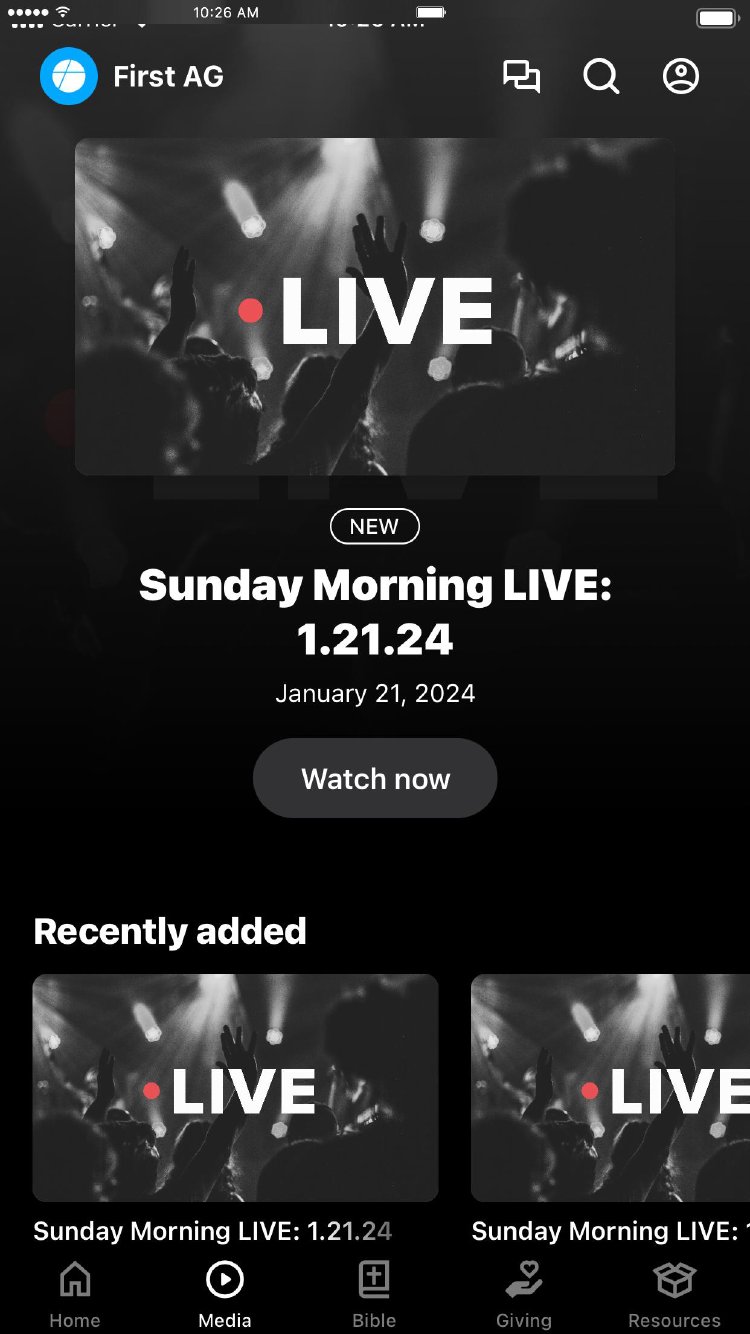Switch to the Resources tab

(674, 1295)
